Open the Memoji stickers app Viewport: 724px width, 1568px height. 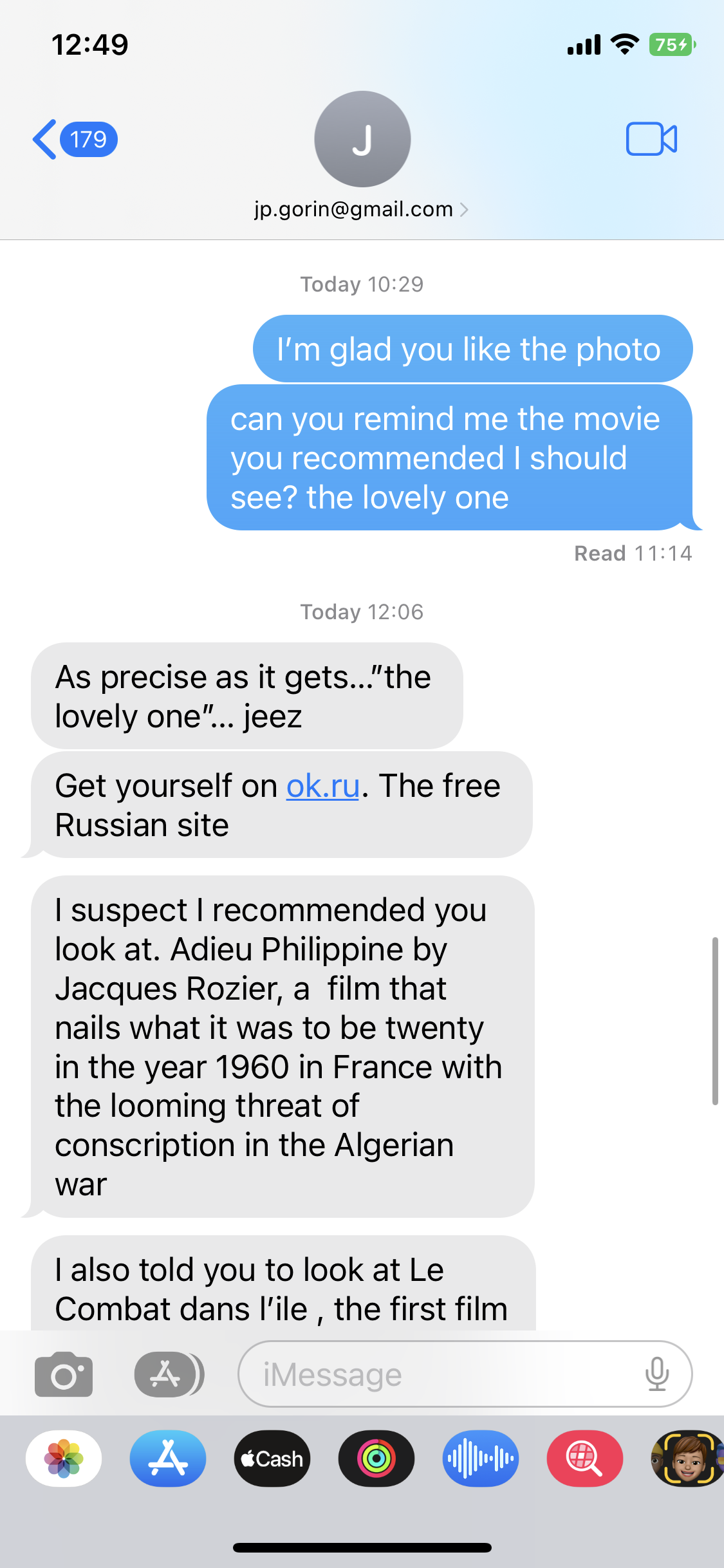tap(687, 1459)
